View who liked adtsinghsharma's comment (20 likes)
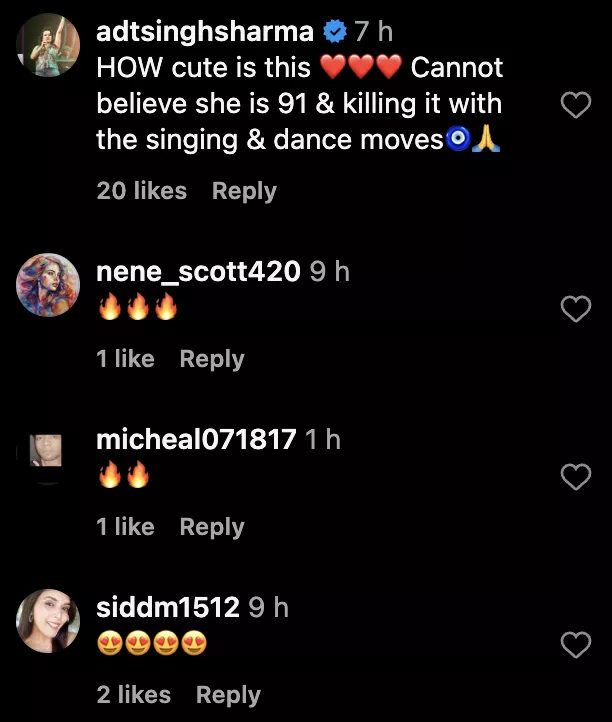Screen dimensions: 612x722 point(141,191)
